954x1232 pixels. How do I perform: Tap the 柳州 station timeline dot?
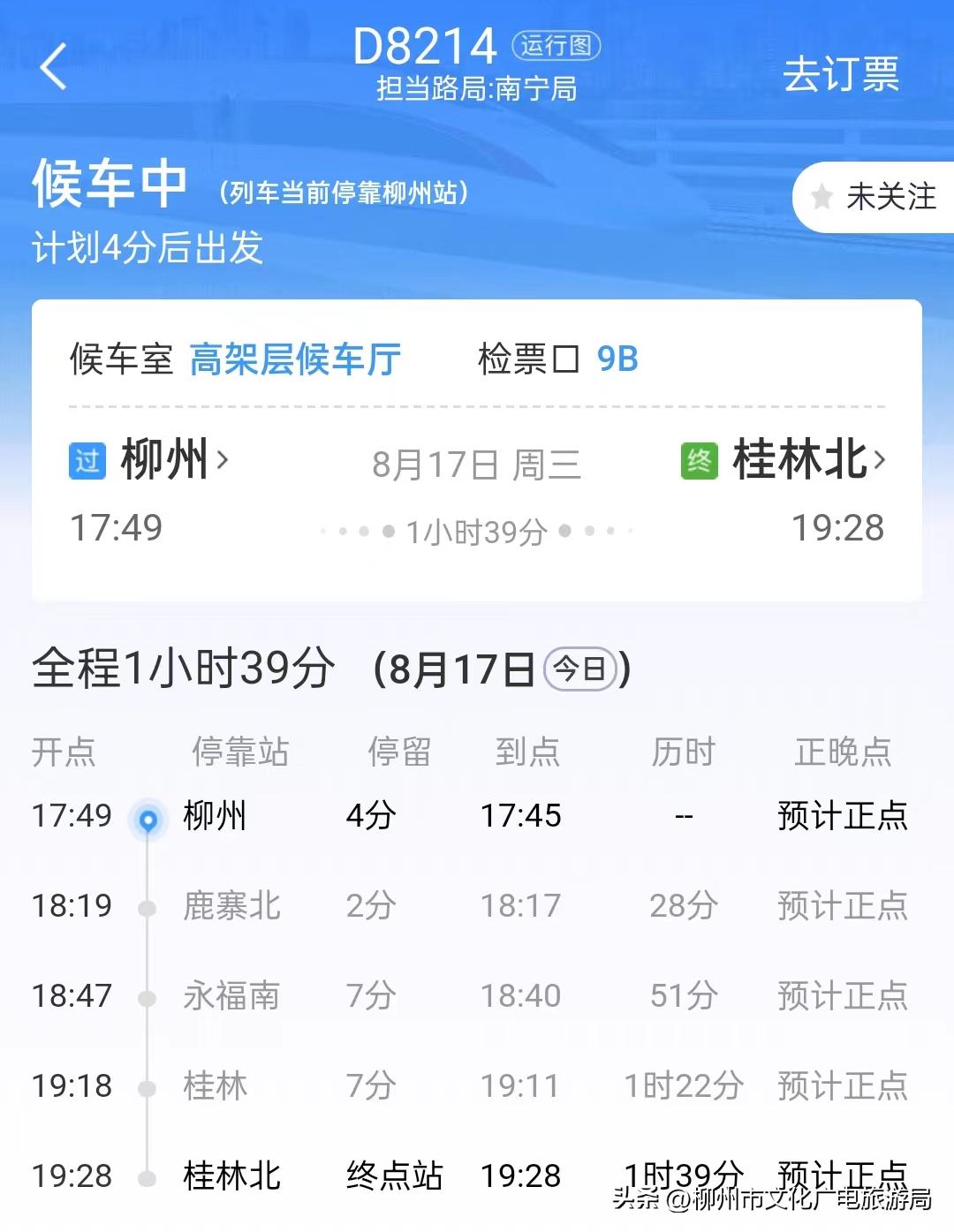148,818
